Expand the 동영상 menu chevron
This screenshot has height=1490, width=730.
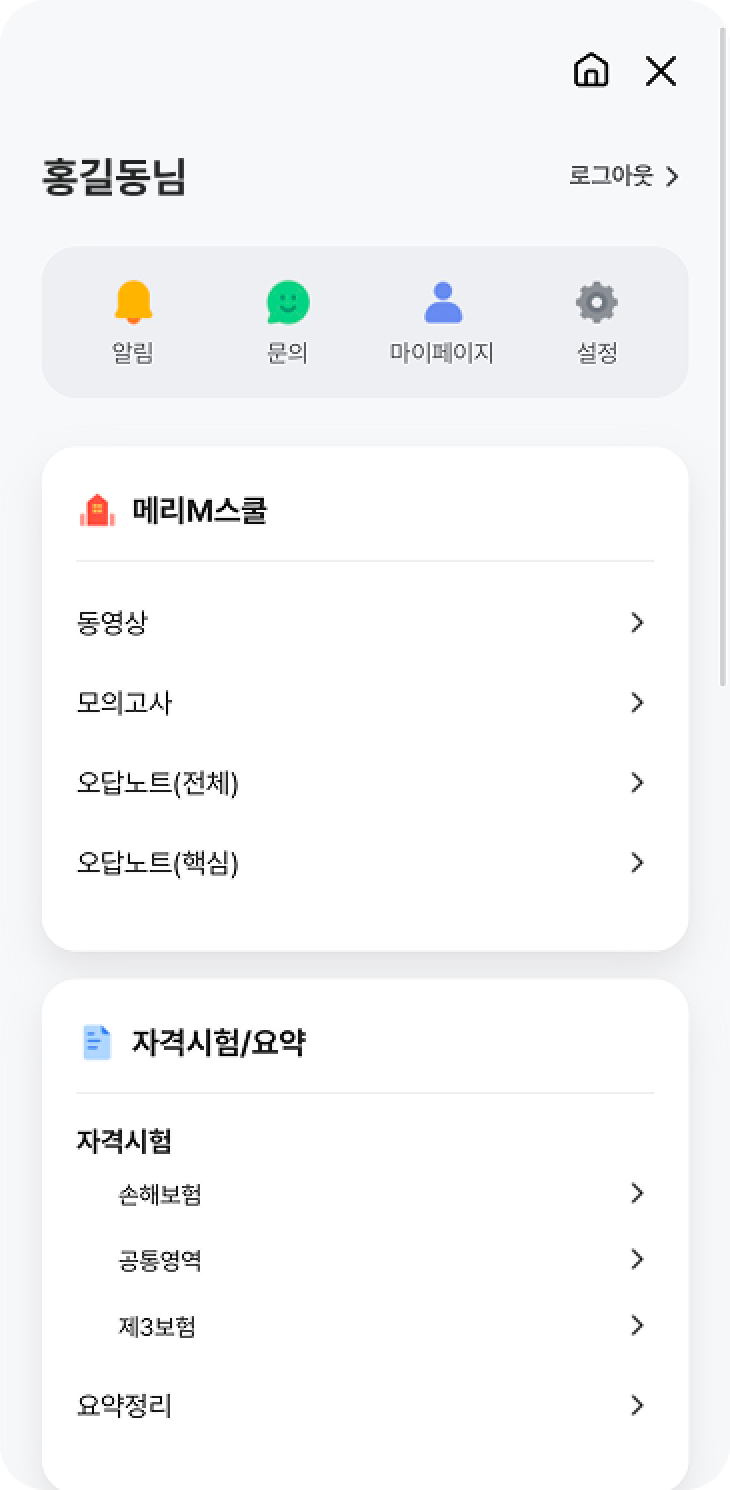(637, 622)
